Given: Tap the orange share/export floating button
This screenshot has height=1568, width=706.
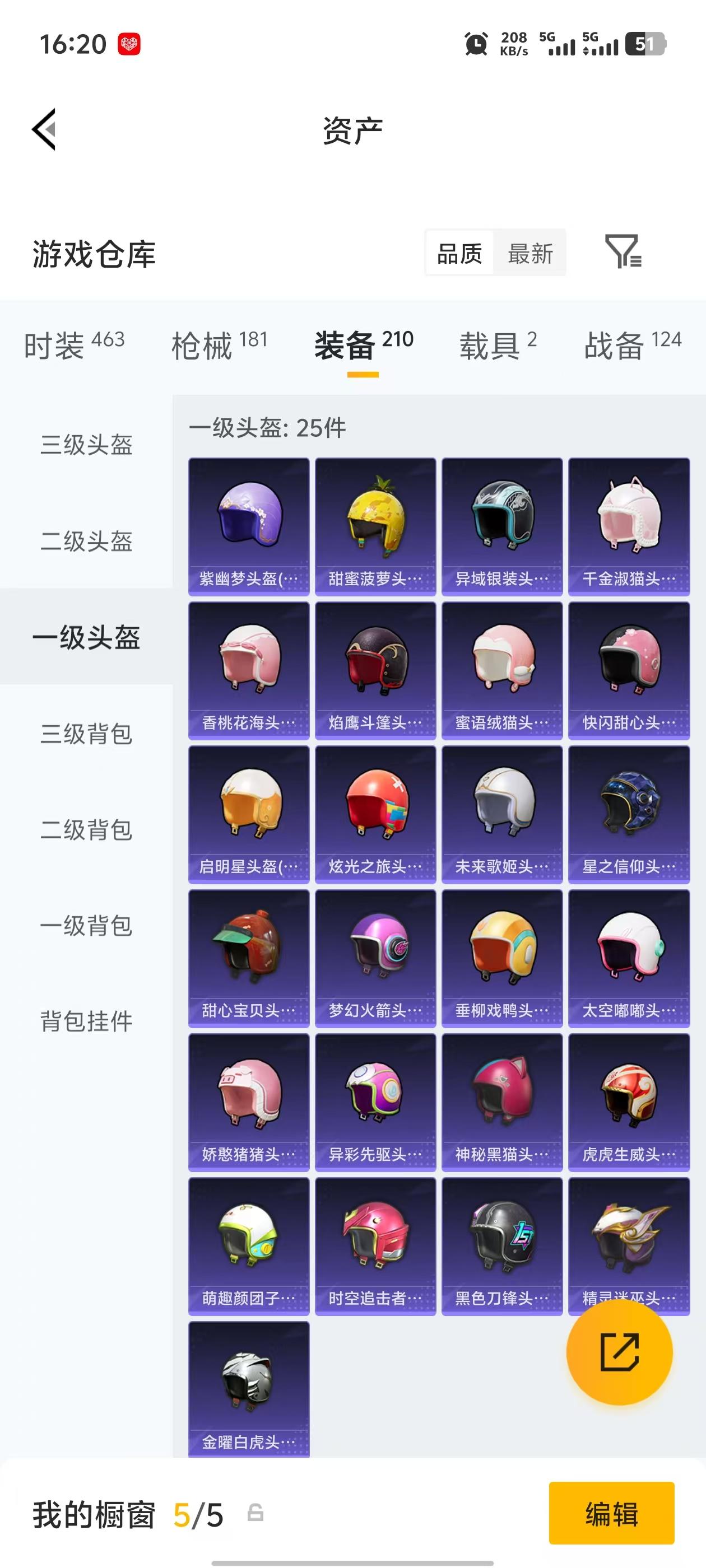Looking at the screenshot, I should point(619,1352).
